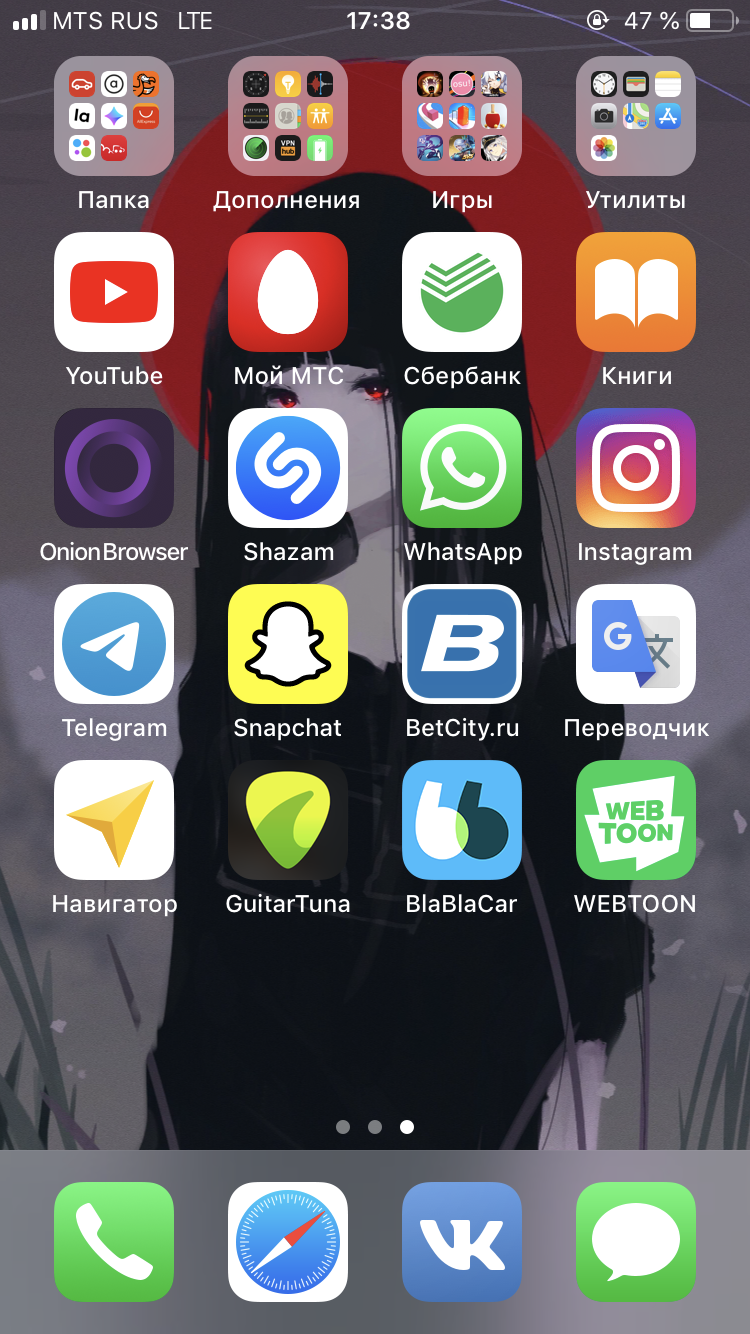
Task: Open the Переводчик translator app
Action: tap(636, 644)
